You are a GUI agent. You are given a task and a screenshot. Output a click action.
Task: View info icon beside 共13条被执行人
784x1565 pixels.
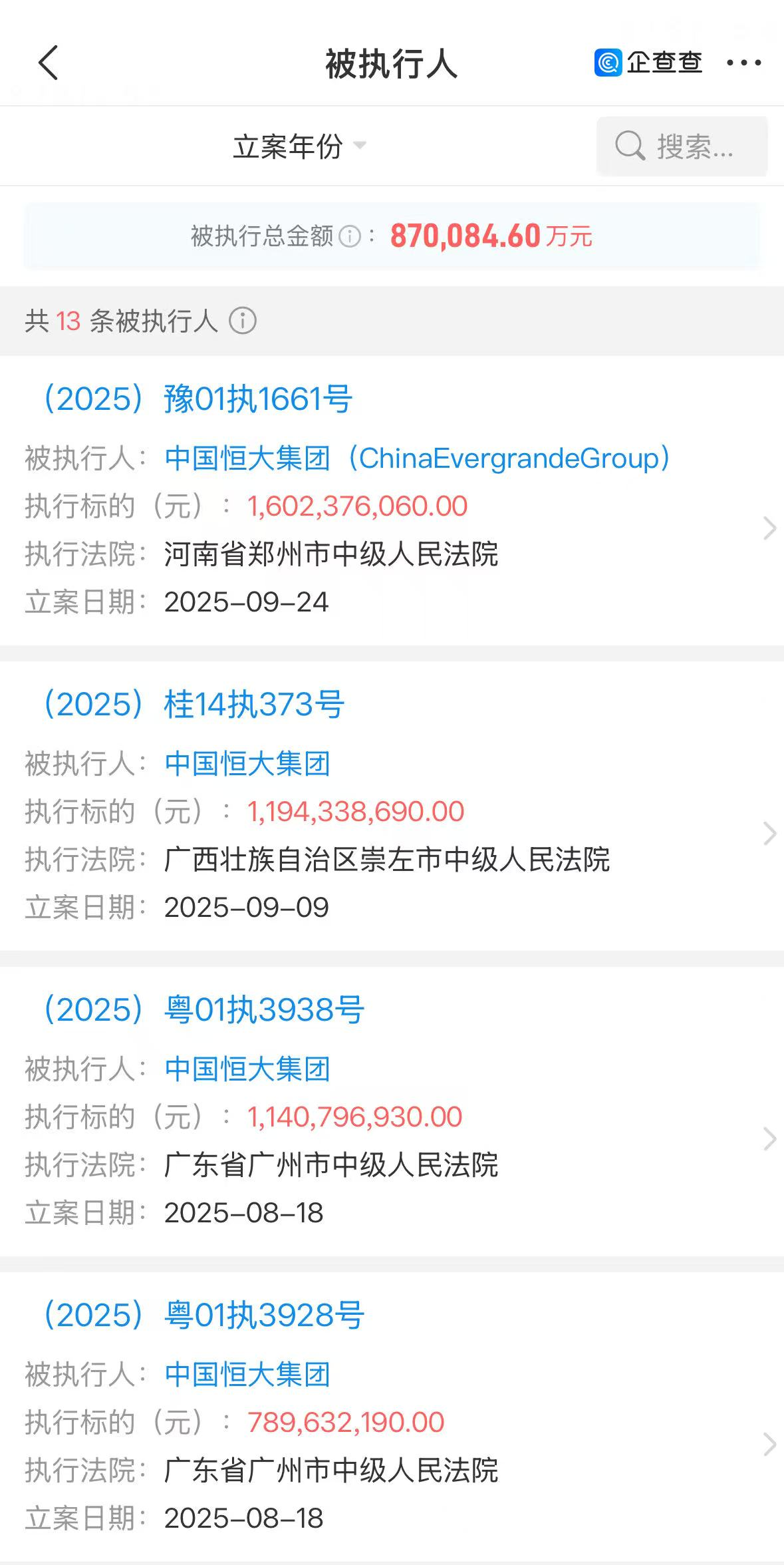click(x=243, y=321)
